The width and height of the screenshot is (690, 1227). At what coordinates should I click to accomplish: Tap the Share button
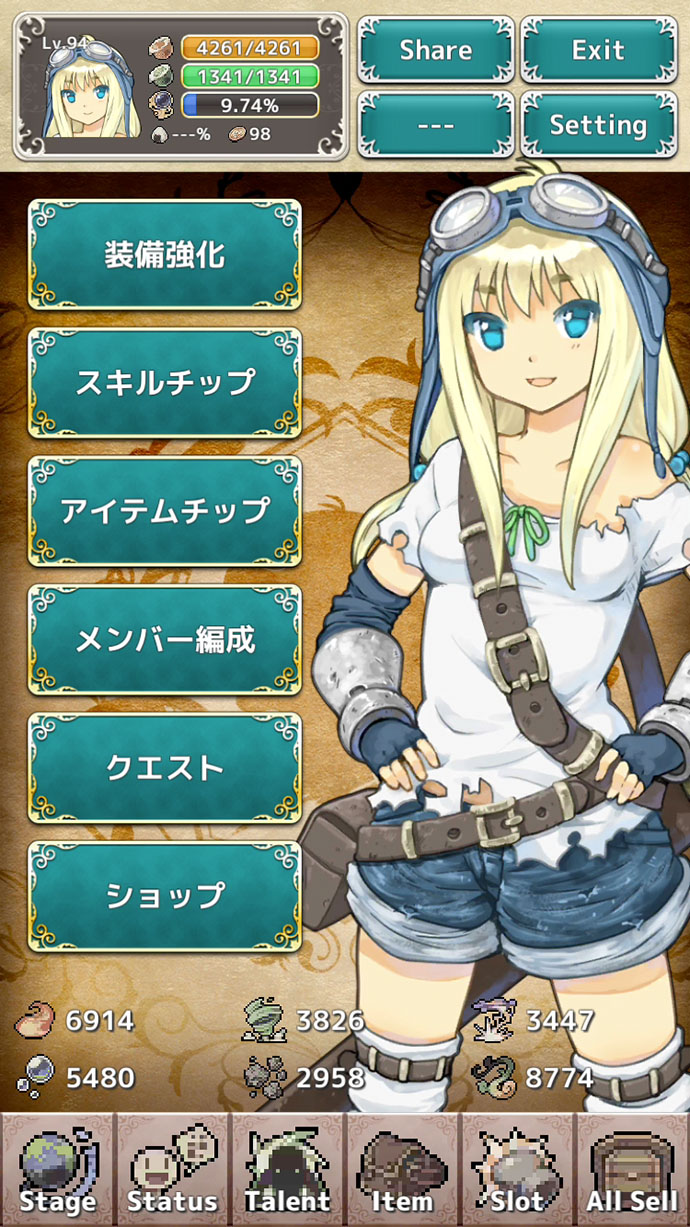(x=436, y=49)
